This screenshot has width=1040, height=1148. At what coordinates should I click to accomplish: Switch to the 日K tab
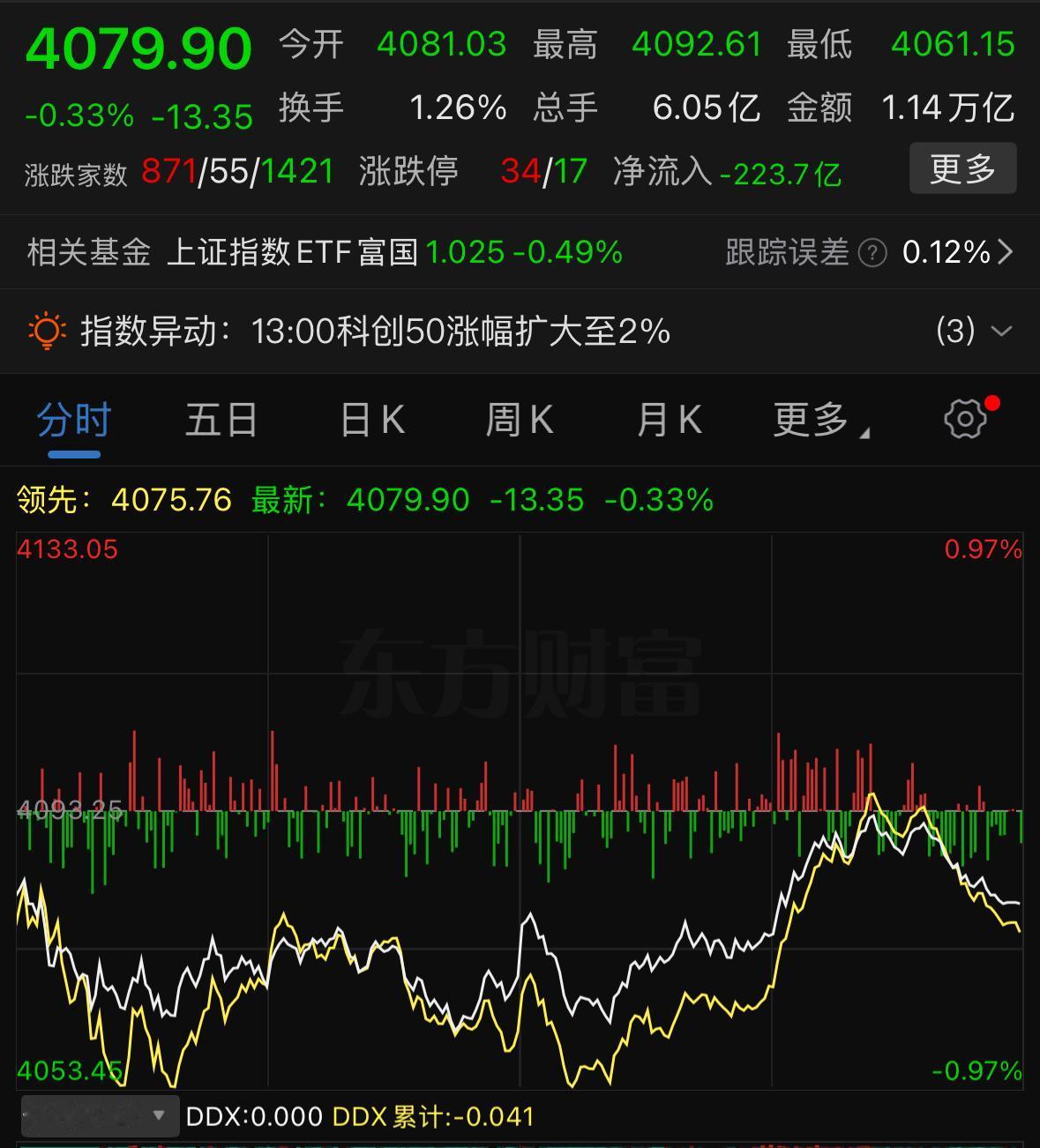[370, 420]
